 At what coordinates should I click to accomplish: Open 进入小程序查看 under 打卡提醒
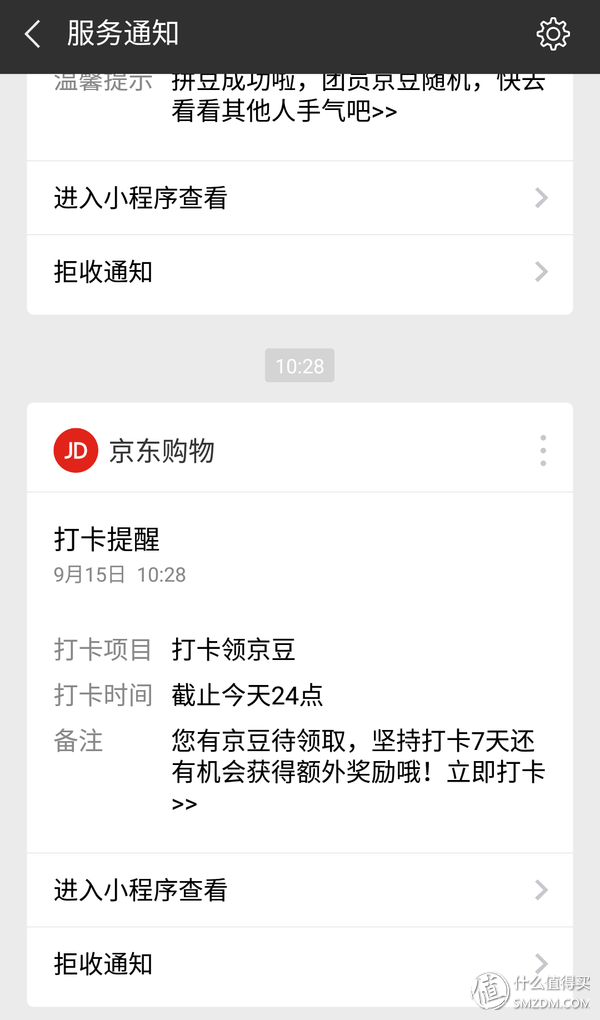point(300,890)
